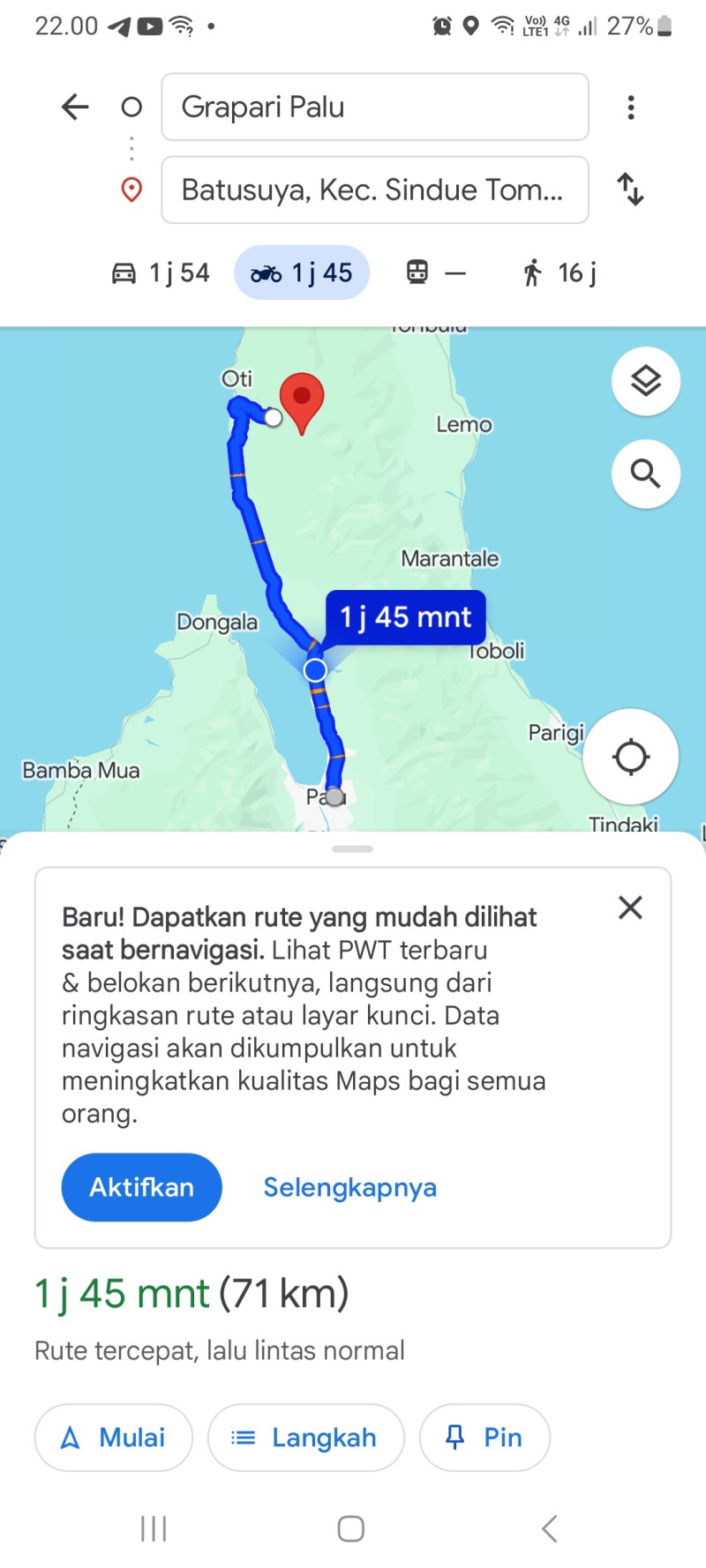Viewport: 706px width, 1568px height.
Task: Tap Aktifkan to enable the feature
Action: click(141, 1187)
